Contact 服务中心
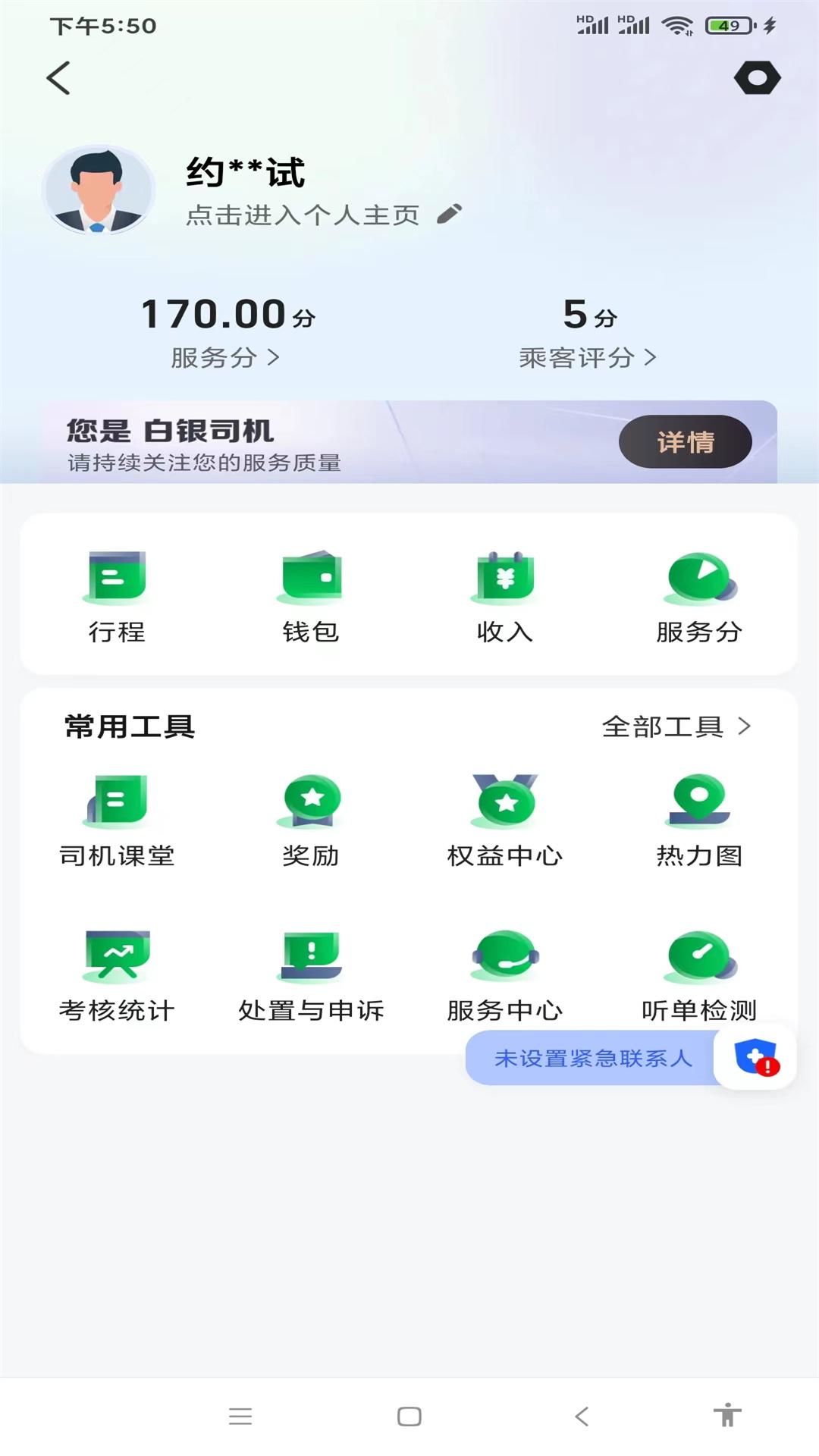 click(505, 976)
